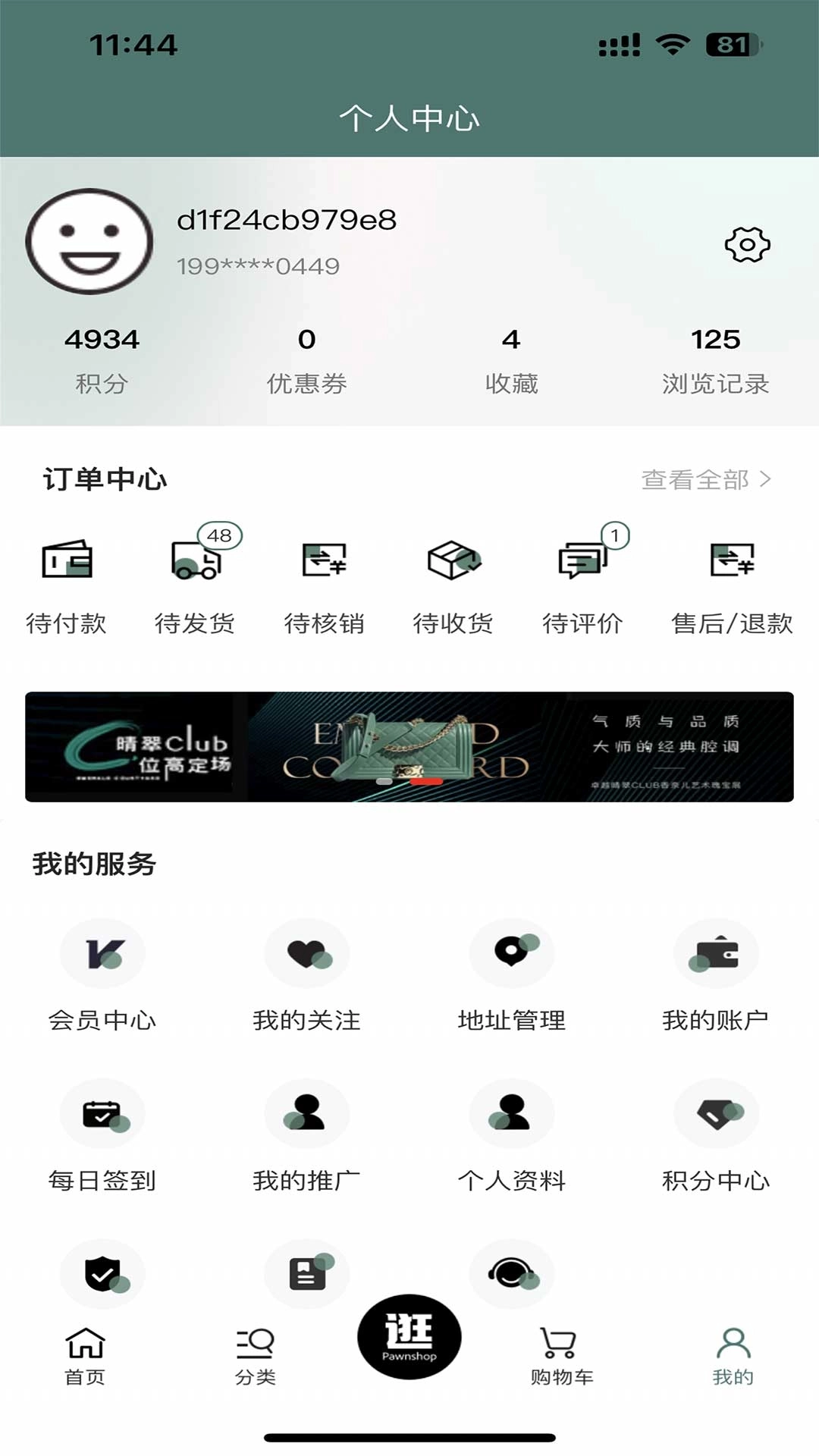This screenshot has width=819, height=1456.
Task: Select the active carousel dot indicator
Action: tap(425, 783)
